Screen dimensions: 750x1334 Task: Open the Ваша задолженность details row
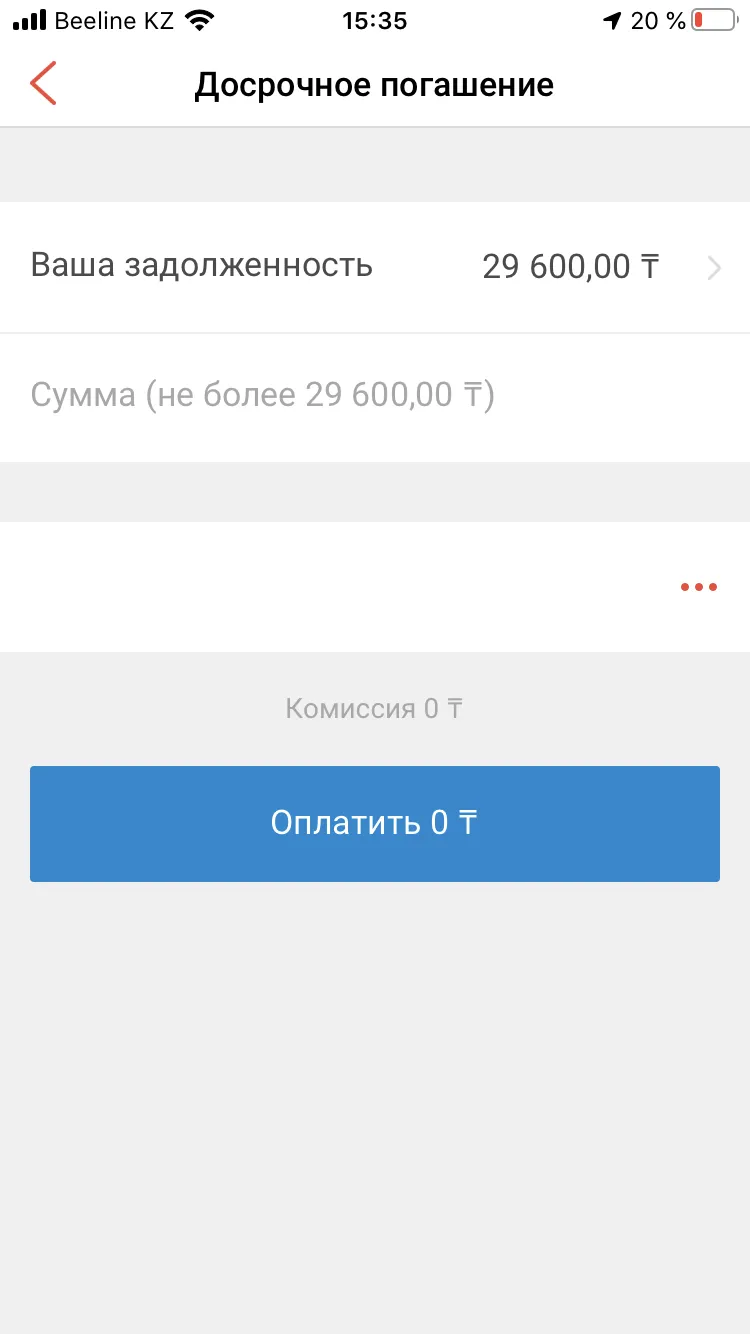pos(375,267)
